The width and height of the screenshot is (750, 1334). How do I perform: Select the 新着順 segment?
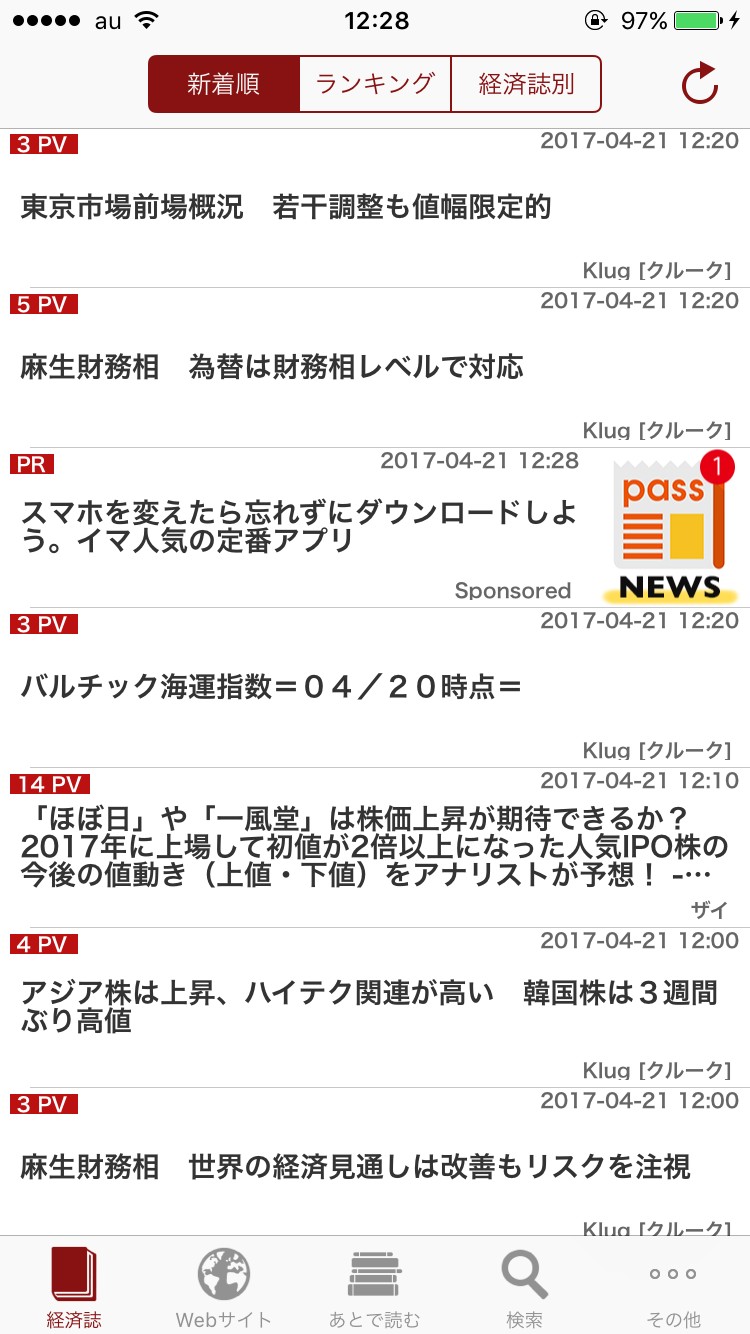(x=224, y=84)
